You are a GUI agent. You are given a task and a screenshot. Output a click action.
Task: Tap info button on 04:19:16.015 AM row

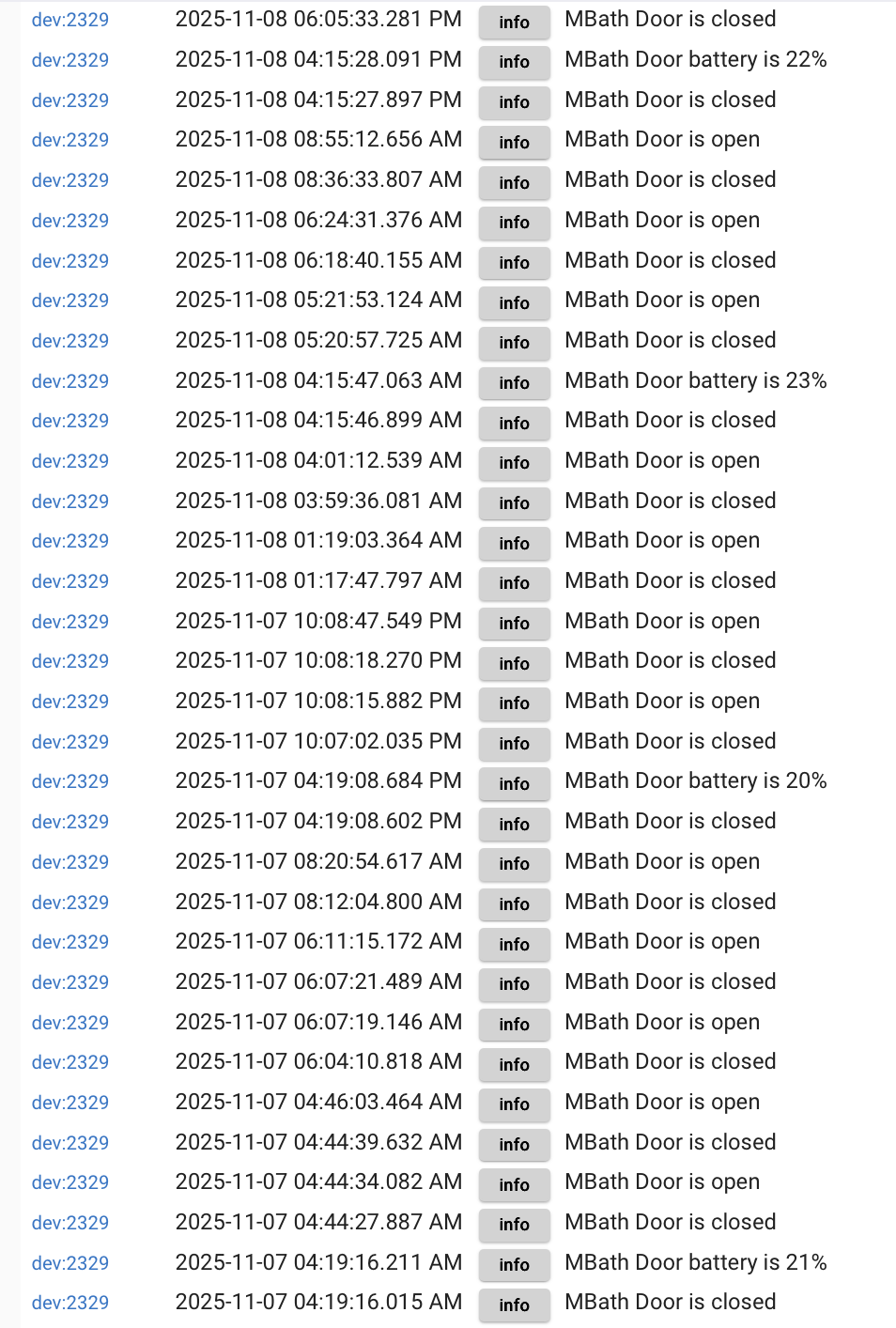(514, 1305)
